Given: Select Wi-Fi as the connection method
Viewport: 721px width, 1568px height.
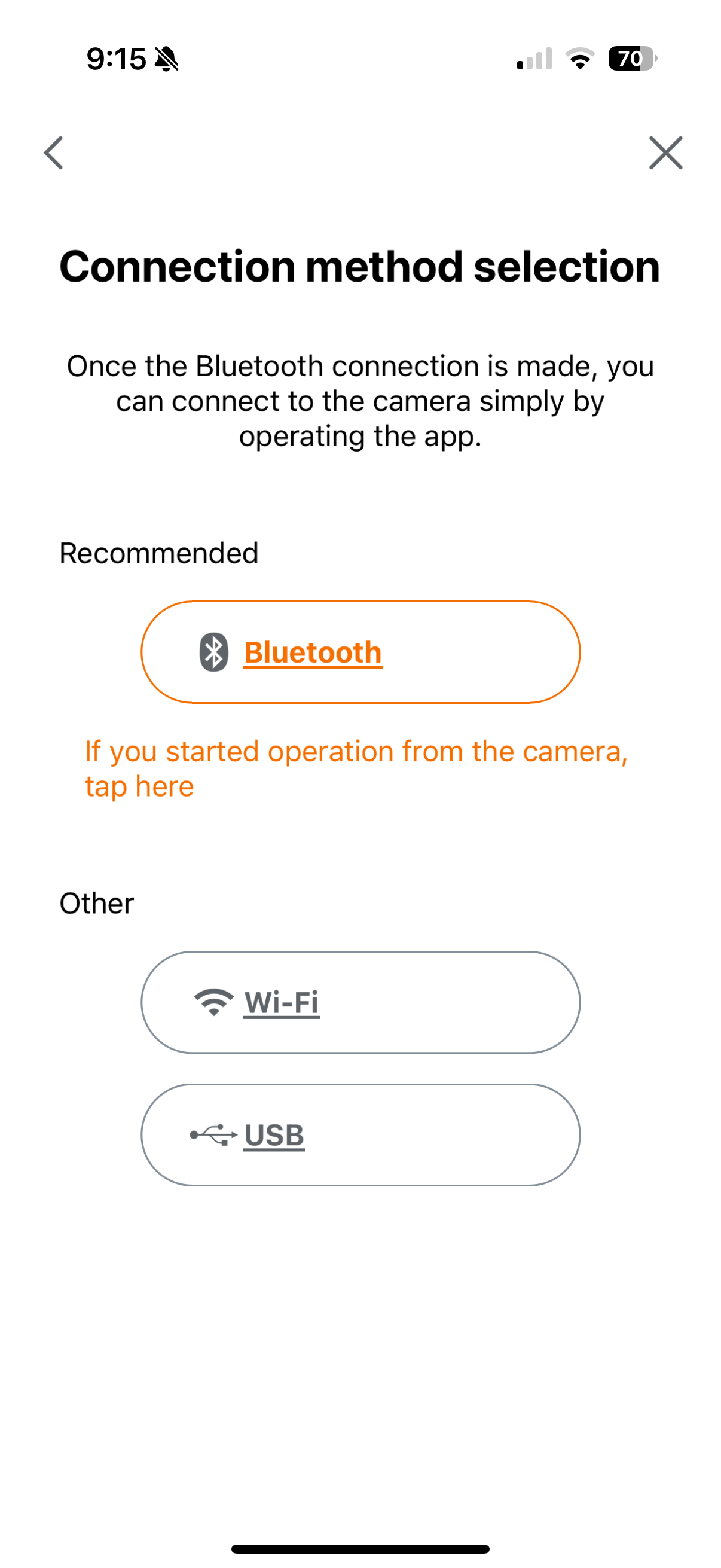Looking at the screenshot, I should tap(360, 1002).
